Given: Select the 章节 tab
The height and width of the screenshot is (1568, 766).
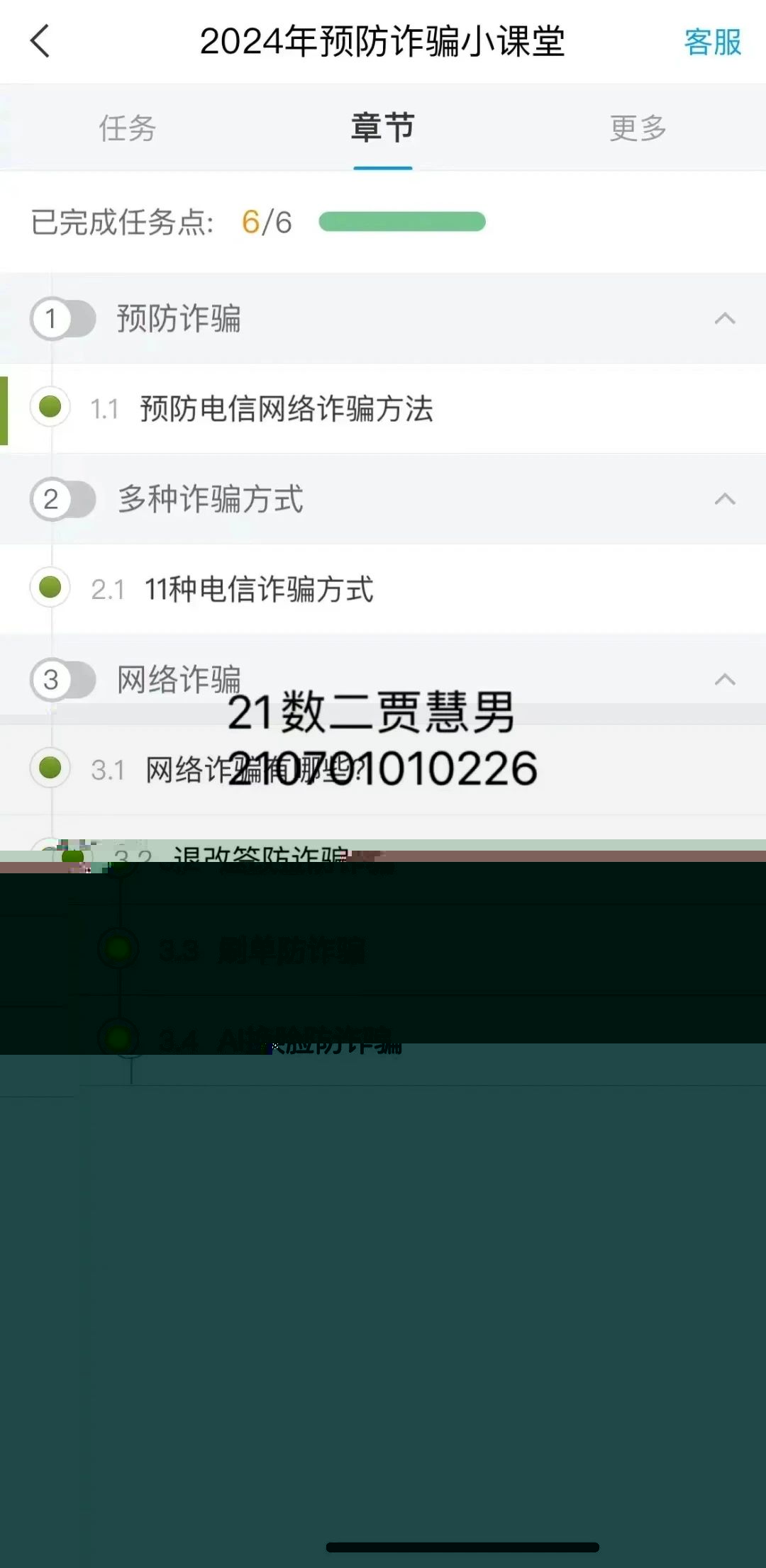Looking at the screenshot, I should [382, 128].
